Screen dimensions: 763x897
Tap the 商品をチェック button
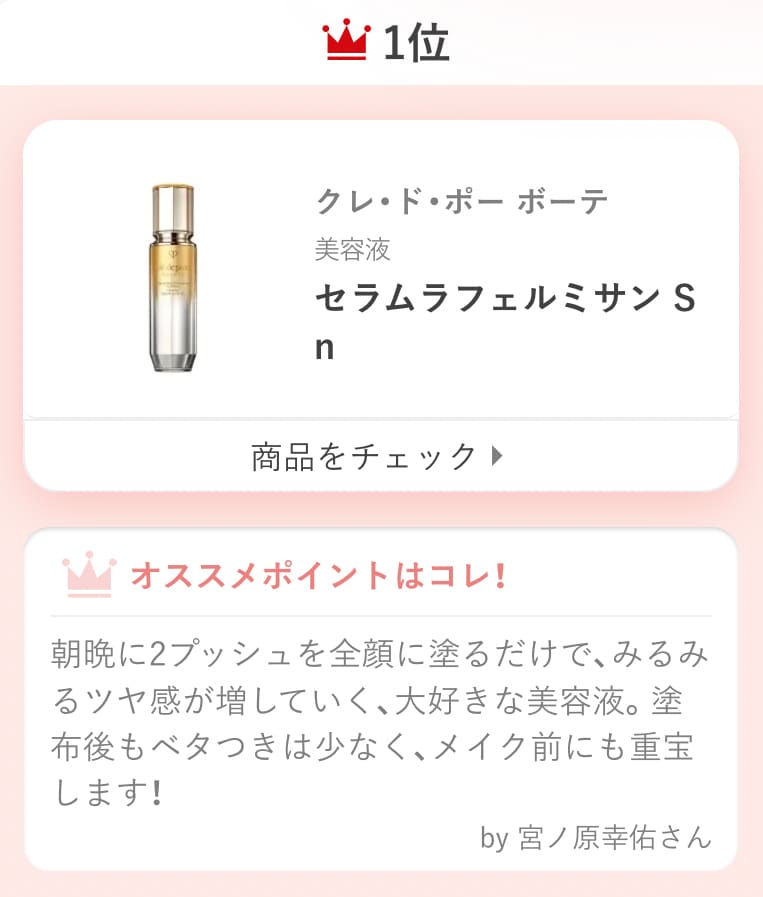(x=380, y=456)
